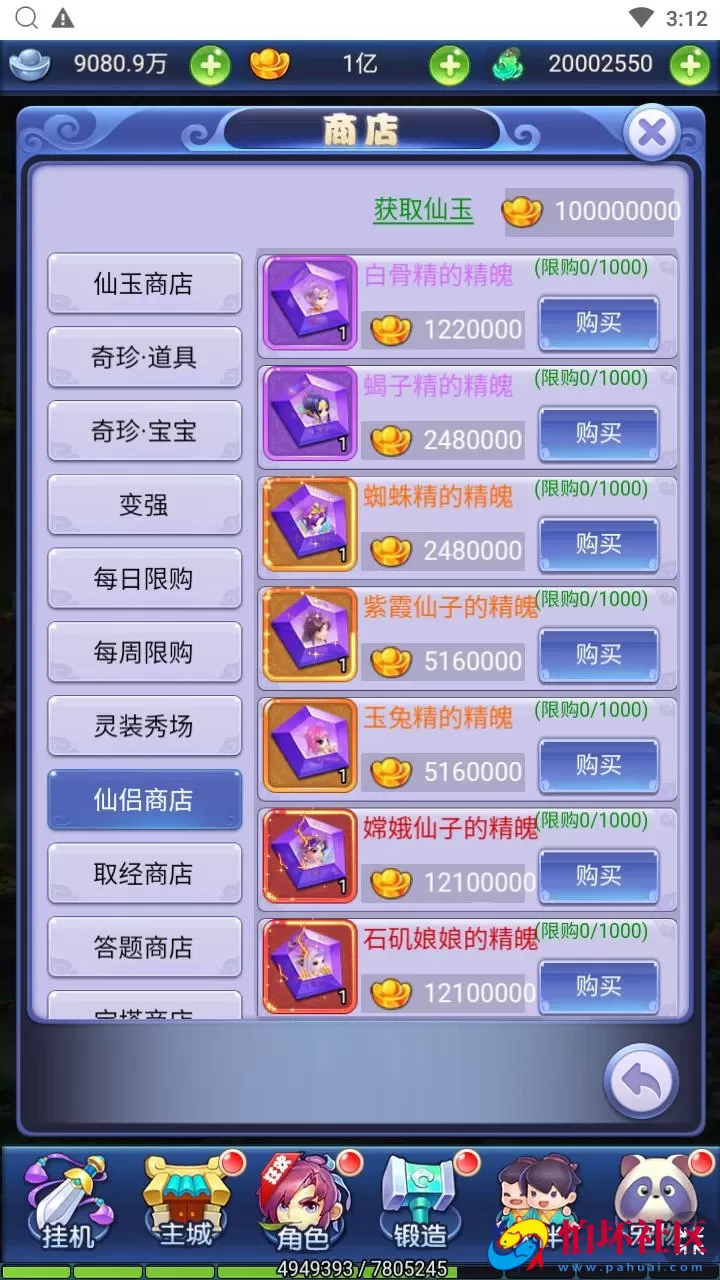This screenshot has height=1280, width=720.
Task: Tap the green plus beside the jade currency
Action: coord(687,64)
